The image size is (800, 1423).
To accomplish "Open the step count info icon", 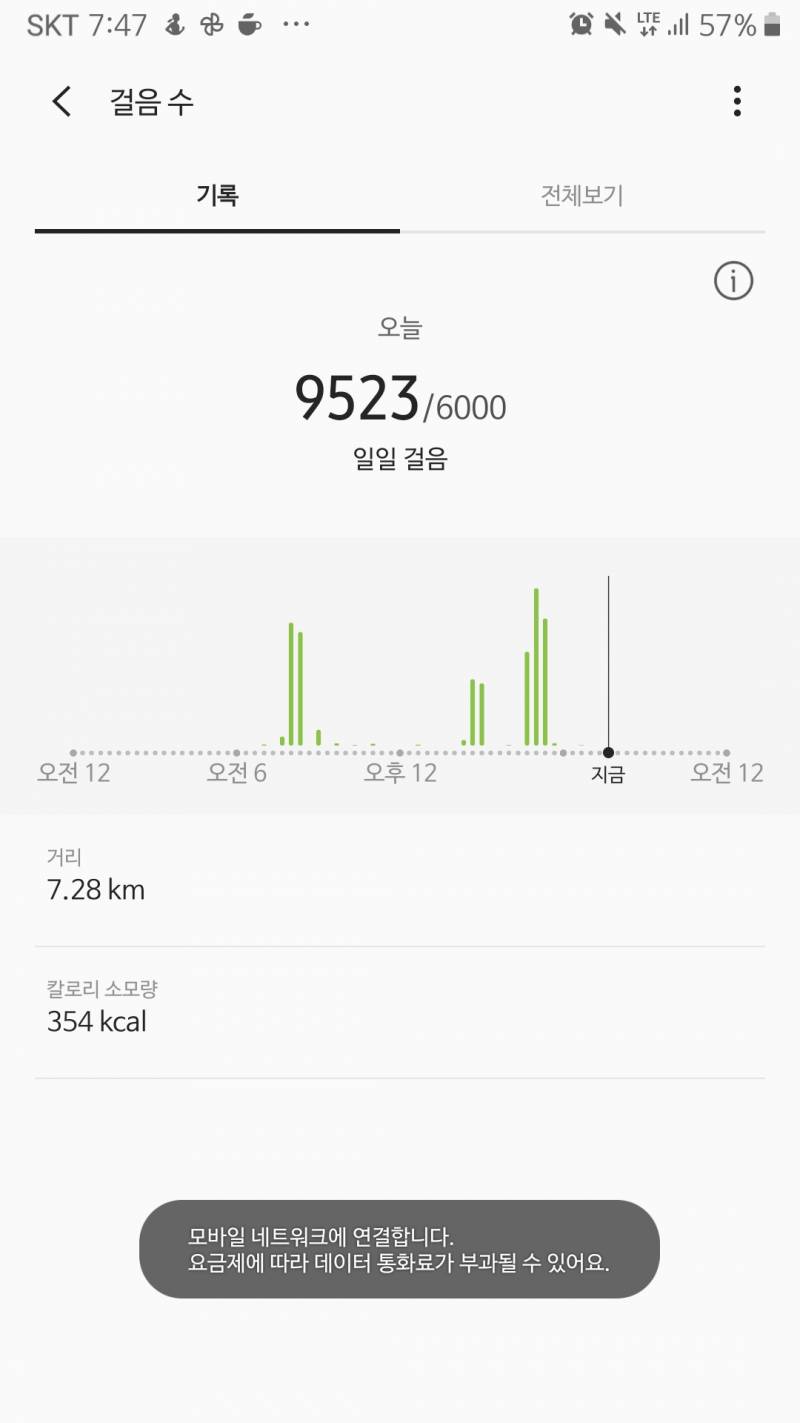I will 733,282.
